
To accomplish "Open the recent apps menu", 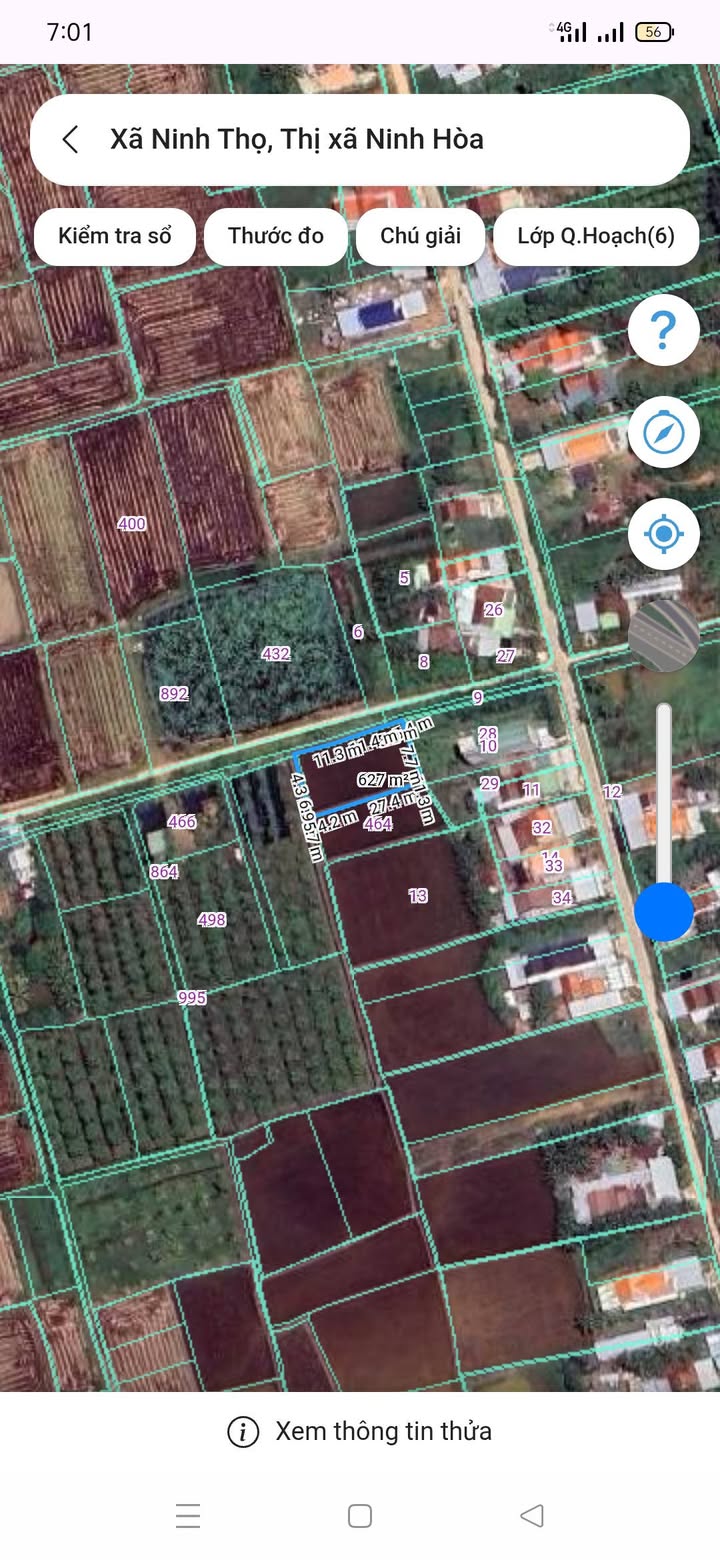I will pos(188,1516).
